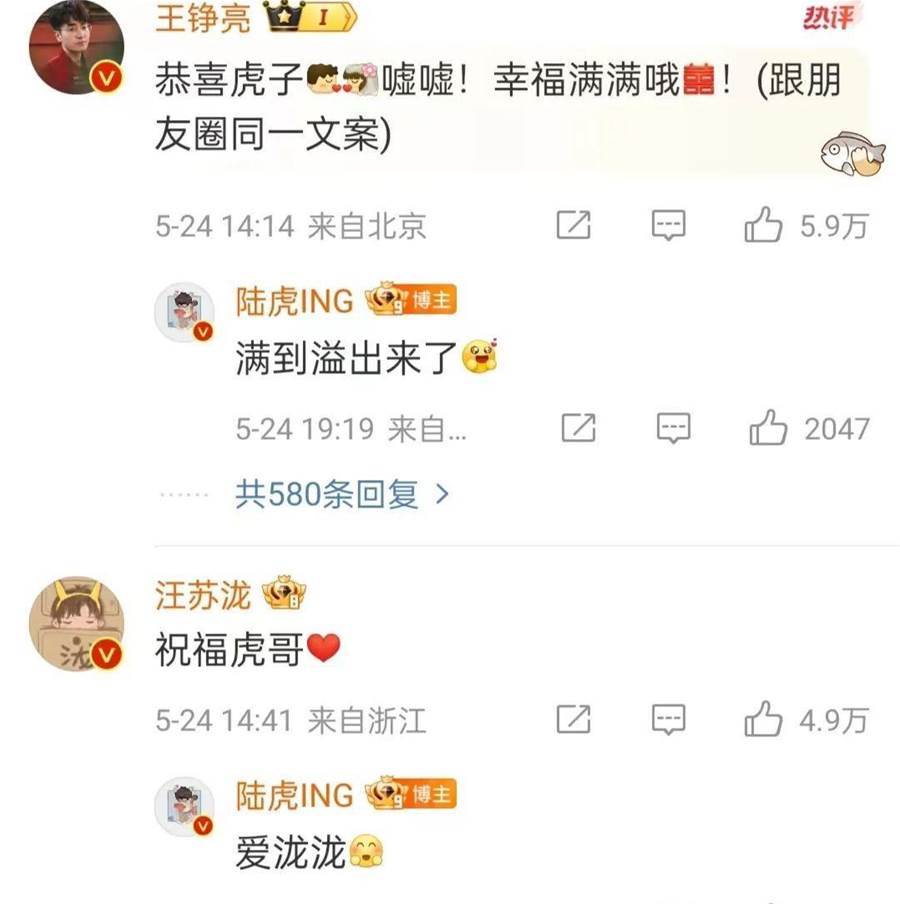
Task: Share 王铮亮's comment
Action: [573, 226]
